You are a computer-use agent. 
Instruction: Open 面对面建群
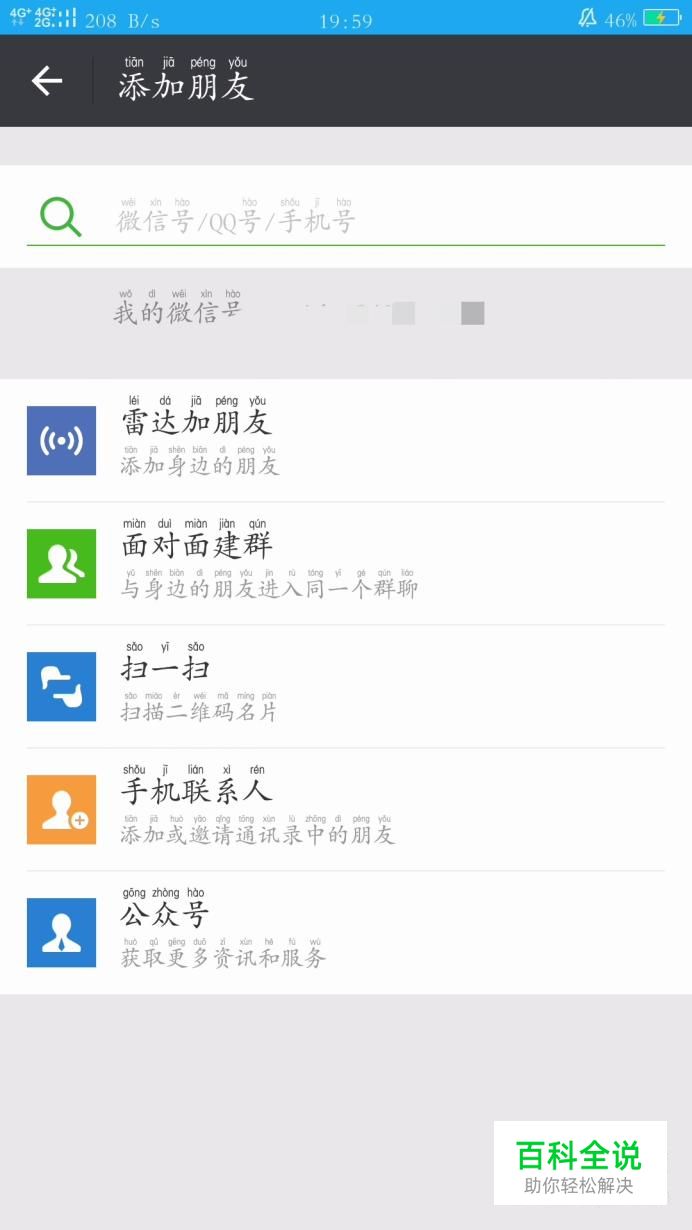346,564
